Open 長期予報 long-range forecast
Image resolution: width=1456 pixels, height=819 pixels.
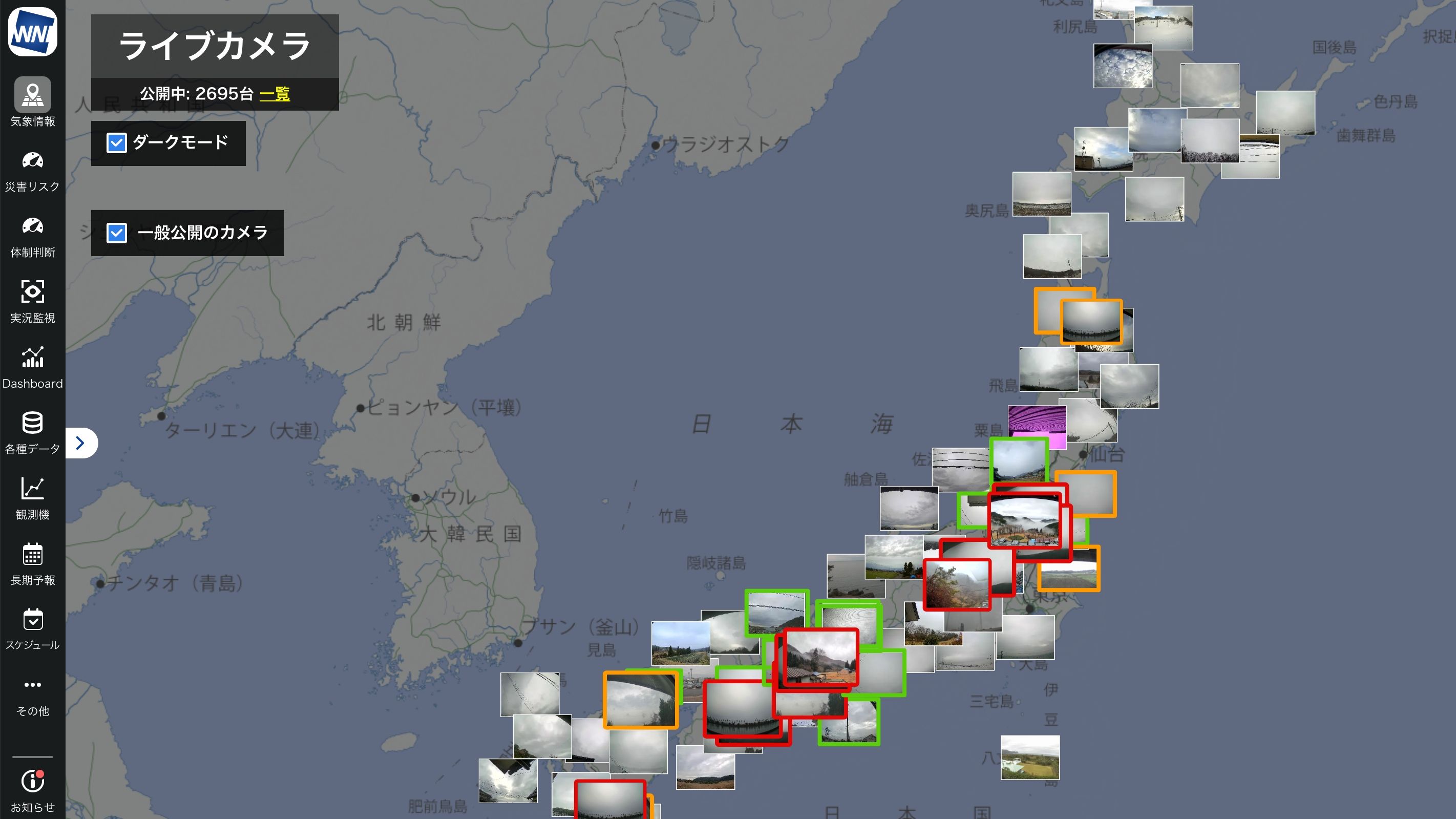pyautogui.click(x=32, y=563)
